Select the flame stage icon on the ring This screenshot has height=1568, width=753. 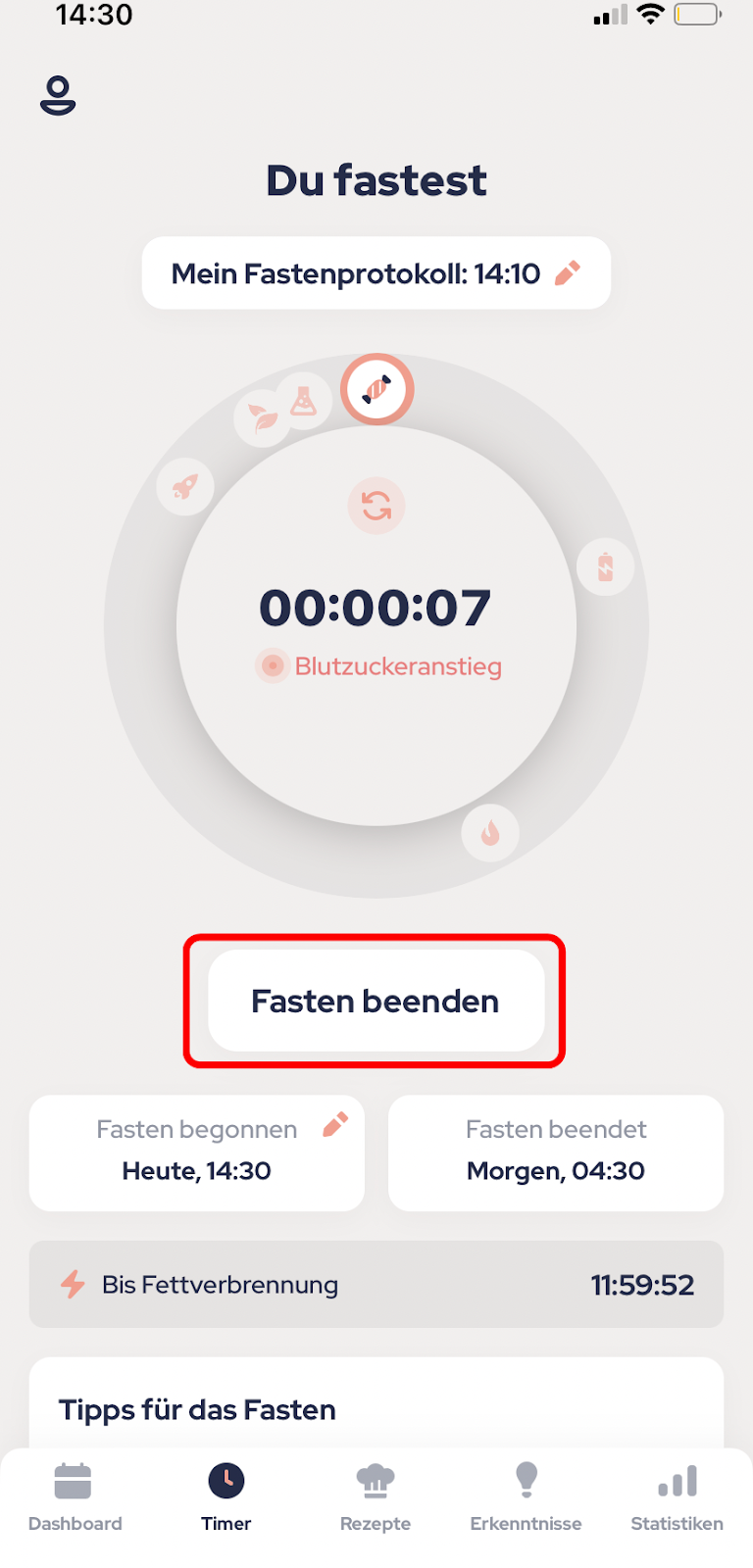coord(490,833)
